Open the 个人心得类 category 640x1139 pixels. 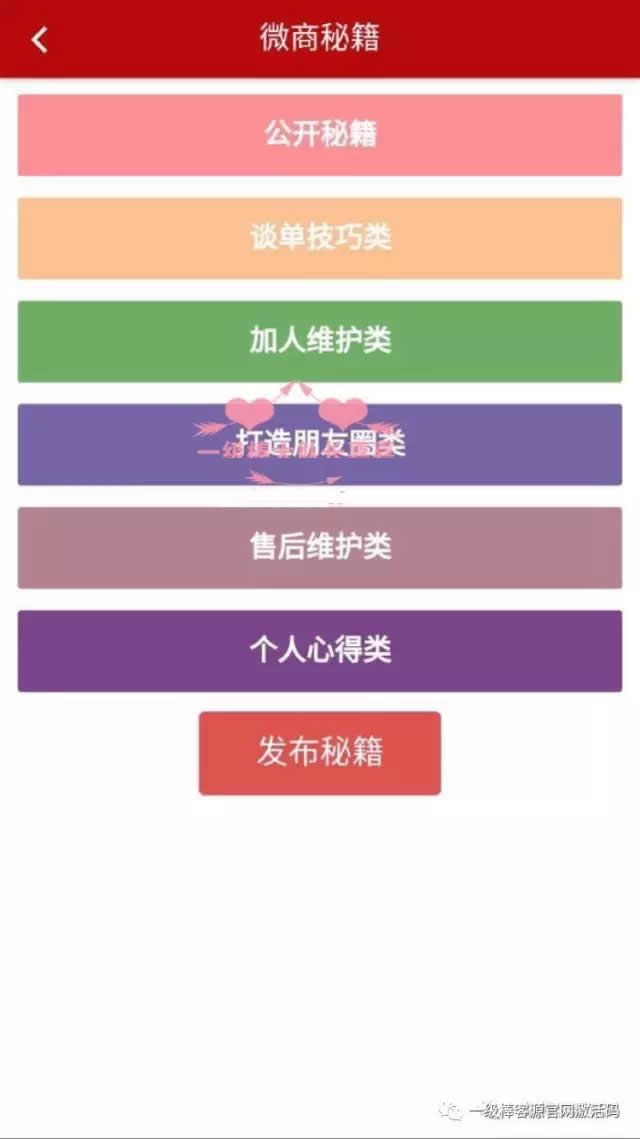pyautogui.click(x=320, y=651)
